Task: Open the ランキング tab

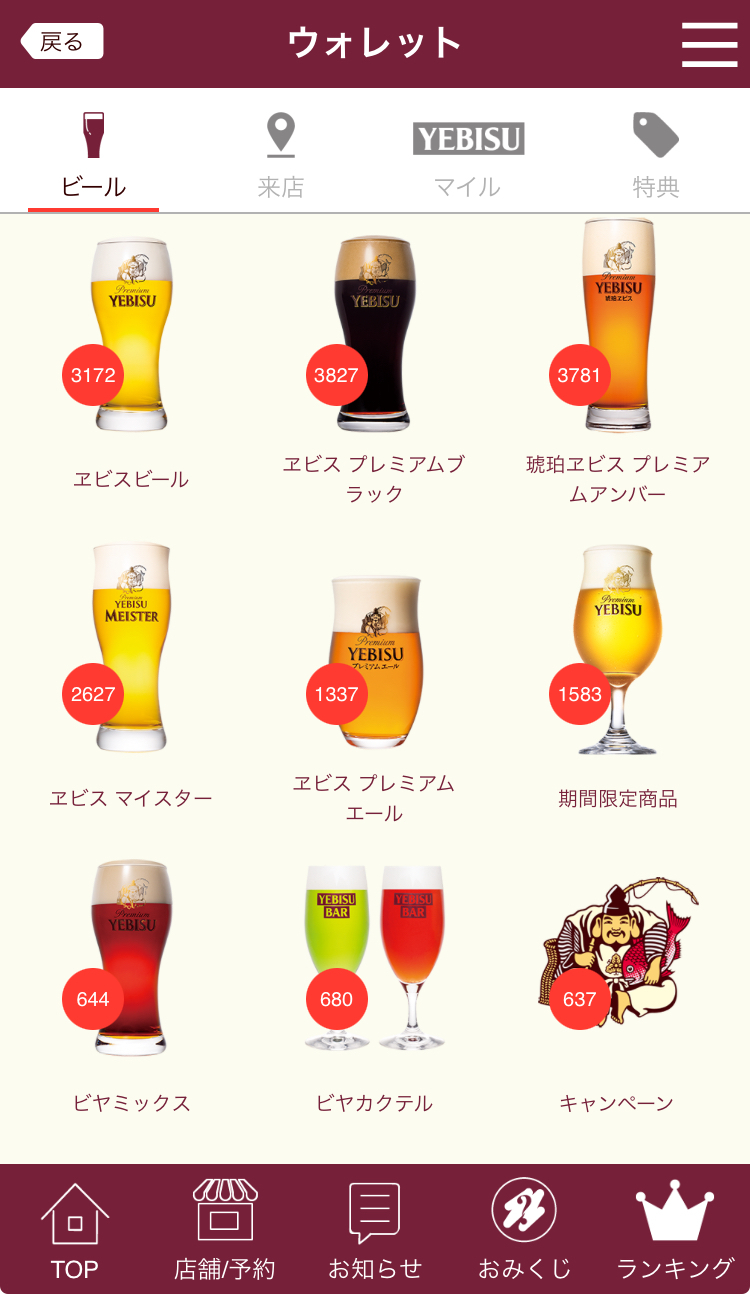Action: tap(675, 1230)
